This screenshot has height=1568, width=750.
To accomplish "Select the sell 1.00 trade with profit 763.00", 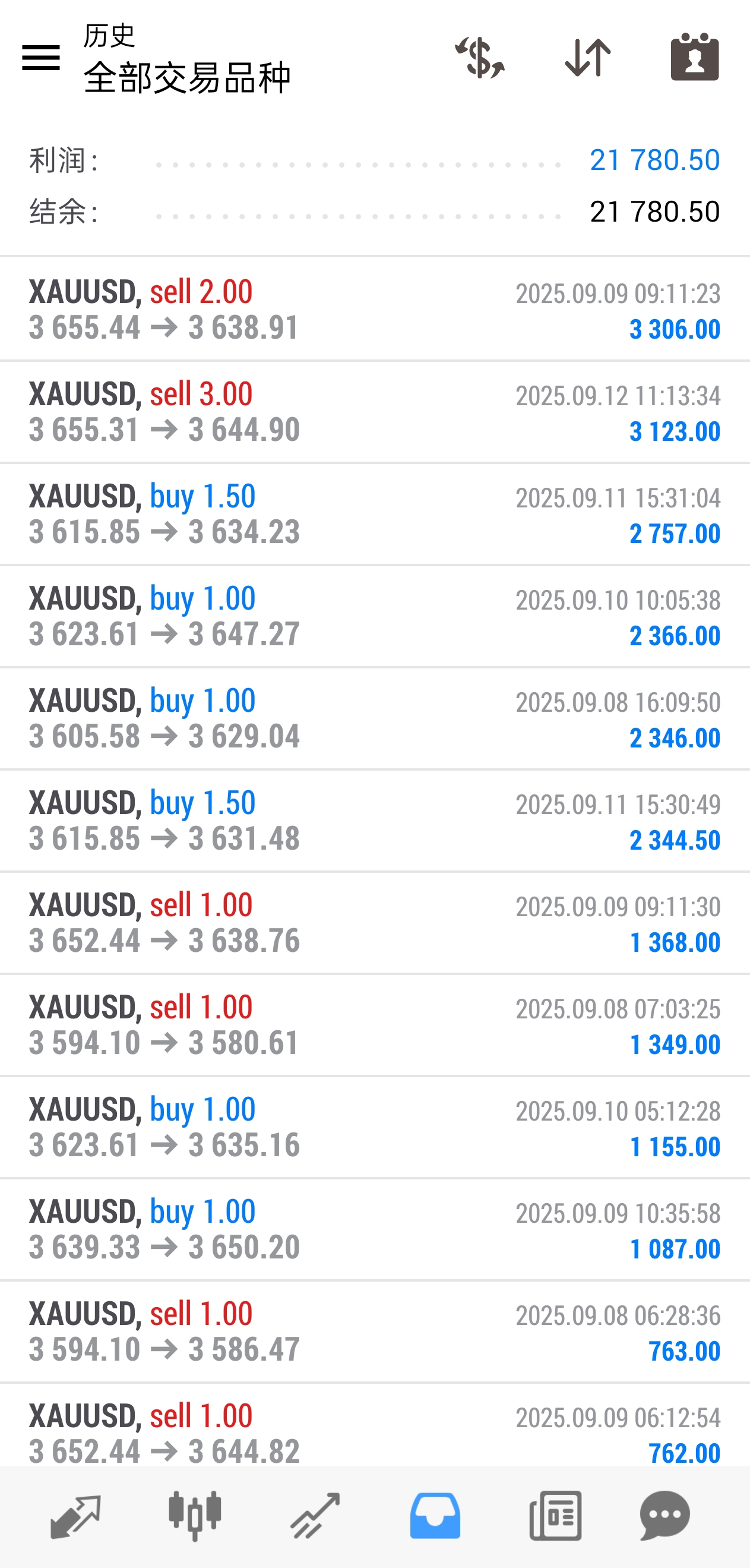I will 375,1333.
